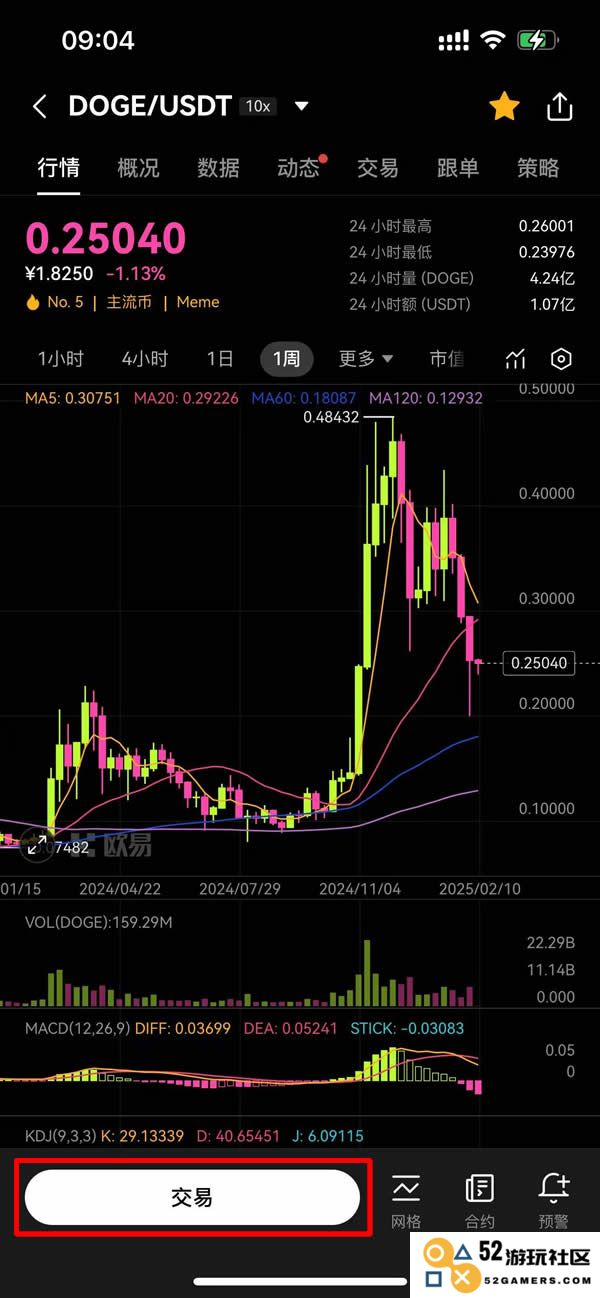The image size is (600, 1298).
Task: Tap the white 交易 button
Action: (x=192, y=1197)
